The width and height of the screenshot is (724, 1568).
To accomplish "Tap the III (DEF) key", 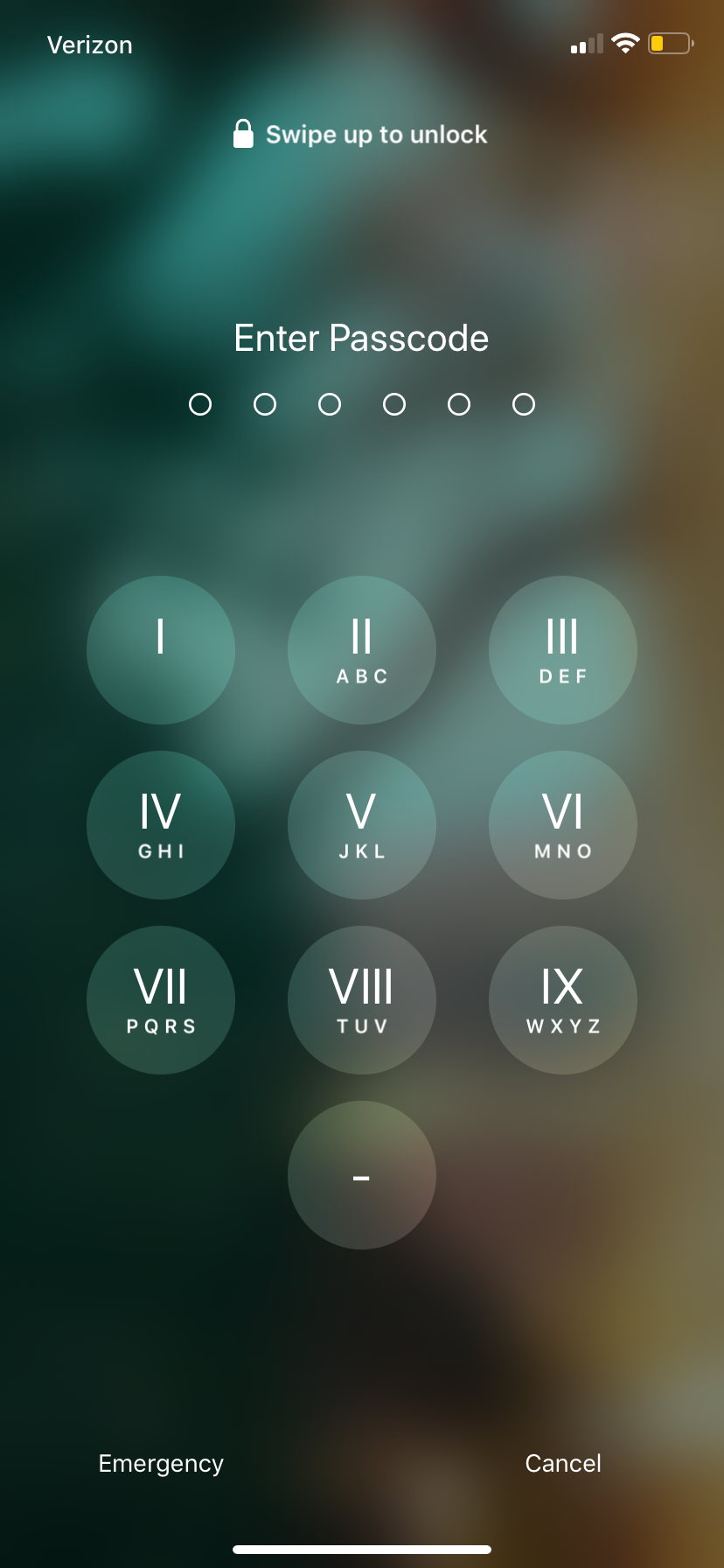I will [x=563, y=650].
